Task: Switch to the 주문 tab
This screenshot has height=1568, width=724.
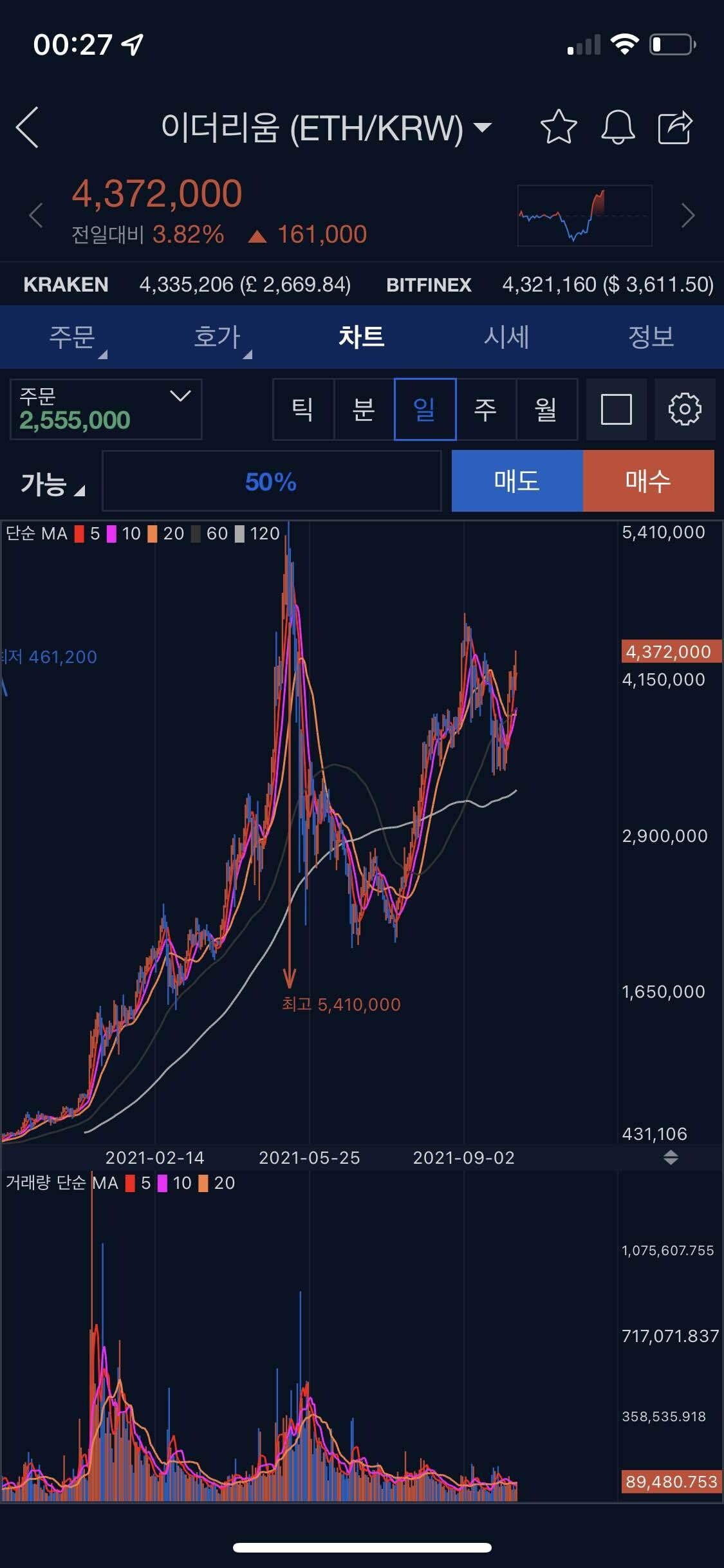Action: [x=73, y=337]
